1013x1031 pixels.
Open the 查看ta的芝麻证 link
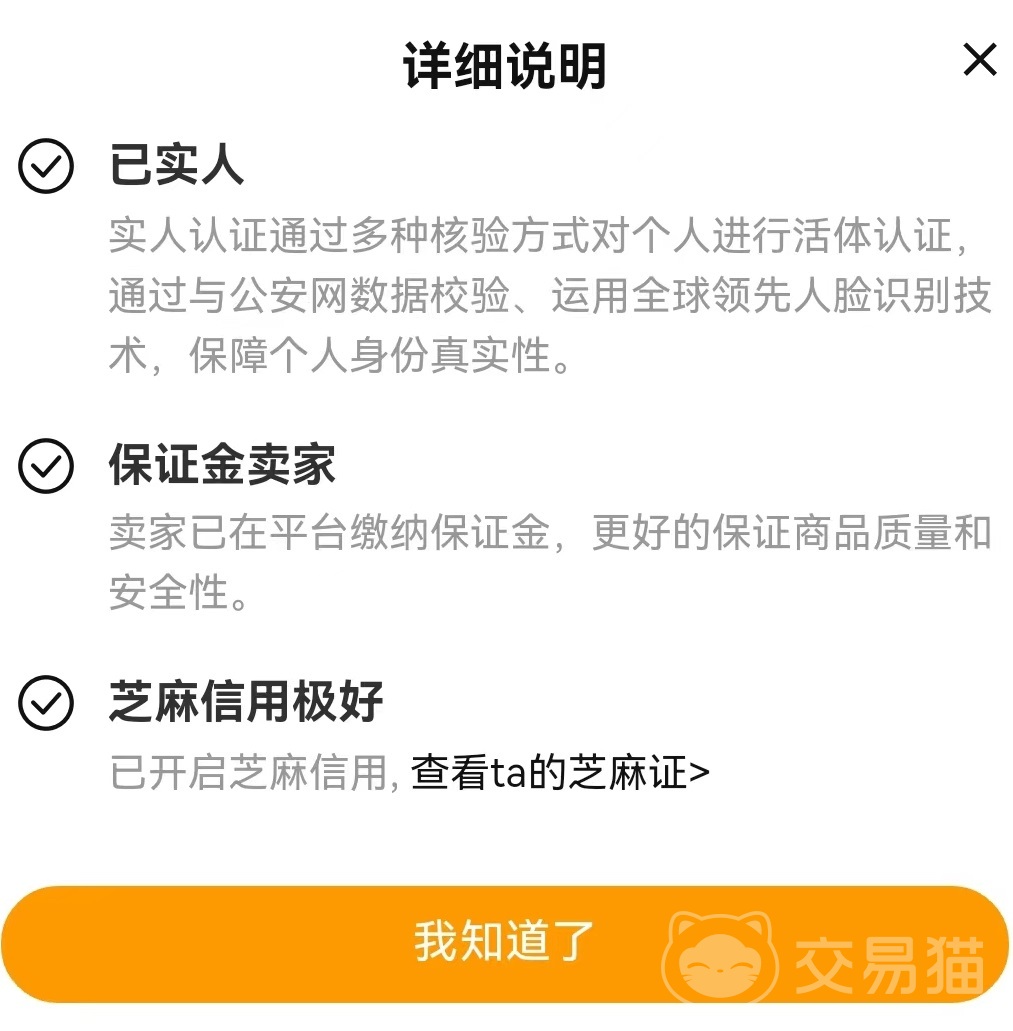click(560, 773)
